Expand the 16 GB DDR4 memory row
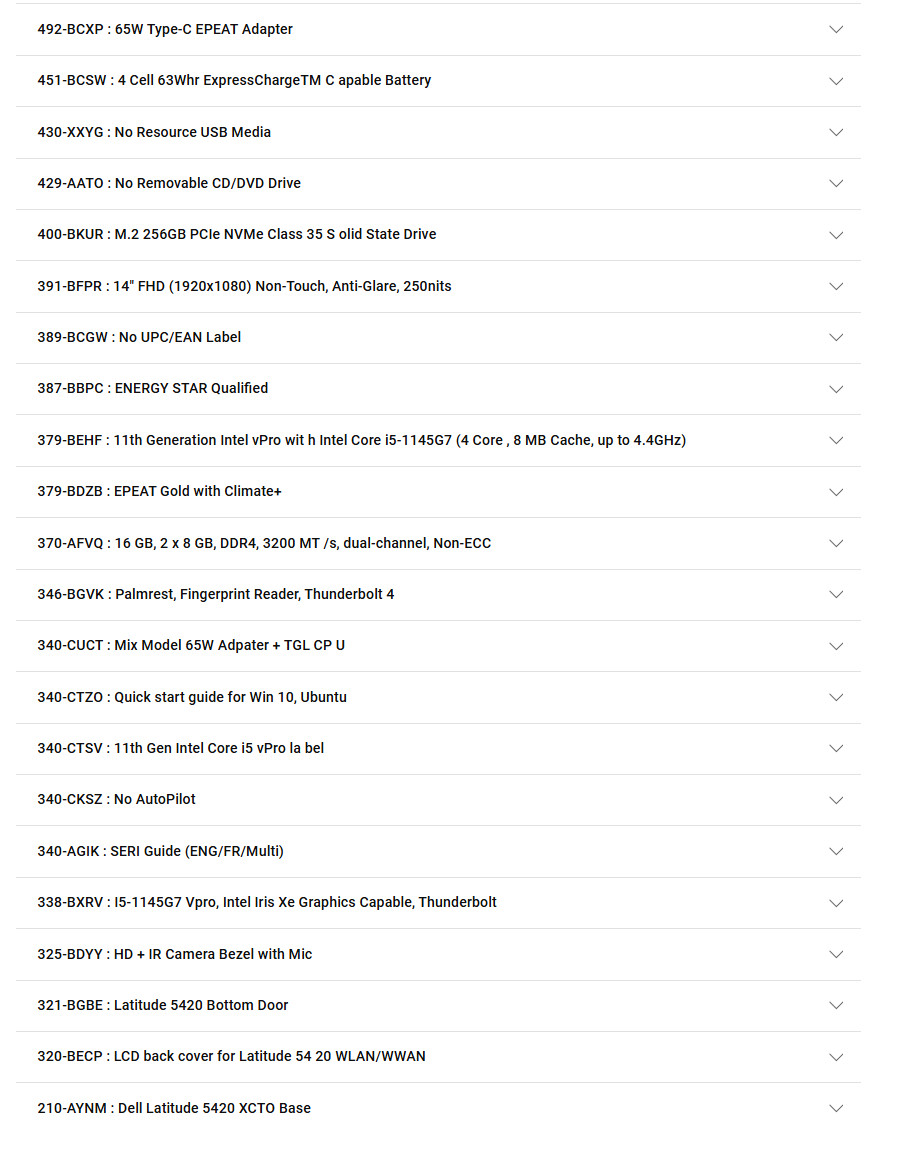This screenshot has height=1150, width=906. pyautogui.click(x=836, y=543)
